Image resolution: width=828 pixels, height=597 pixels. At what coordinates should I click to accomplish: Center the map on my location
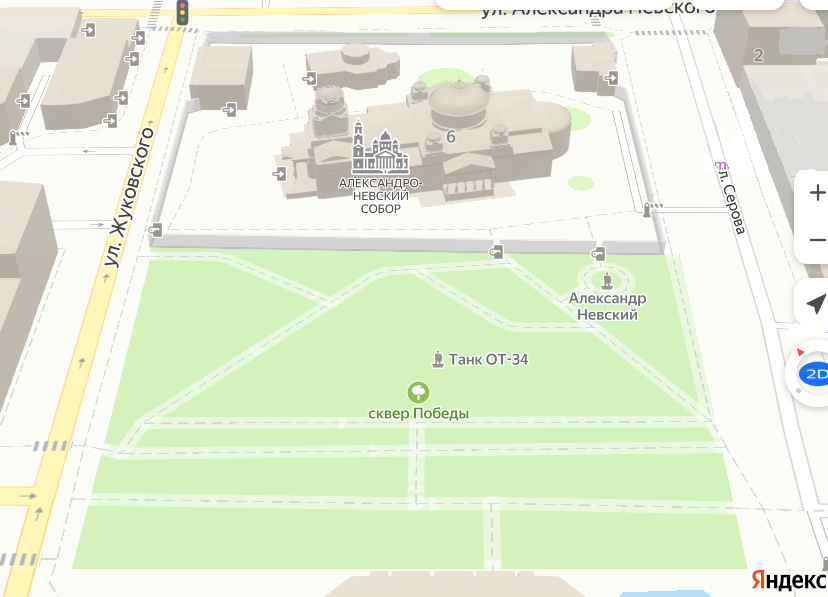point(816,304)
